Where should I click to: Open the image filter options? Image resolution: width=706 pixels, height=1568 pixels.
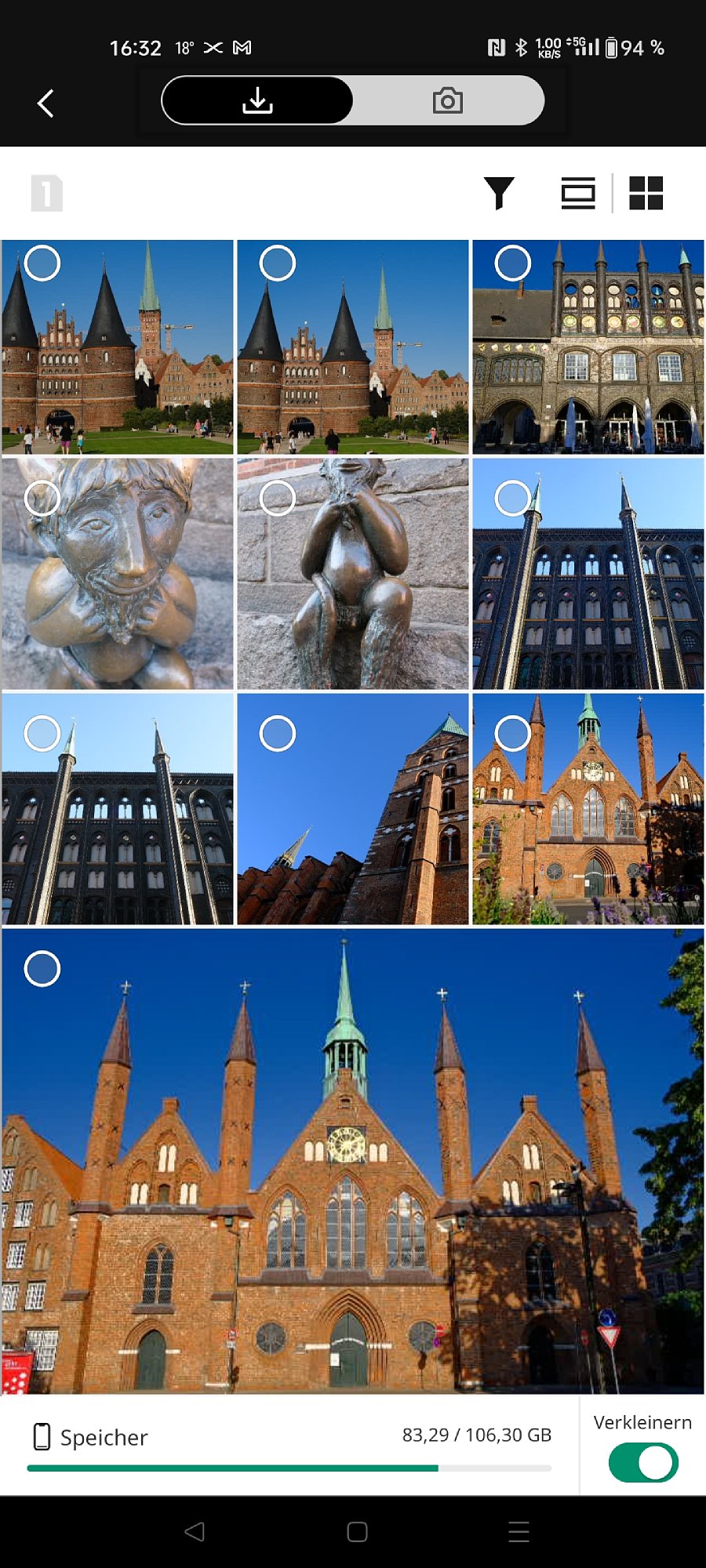point(499,193)
